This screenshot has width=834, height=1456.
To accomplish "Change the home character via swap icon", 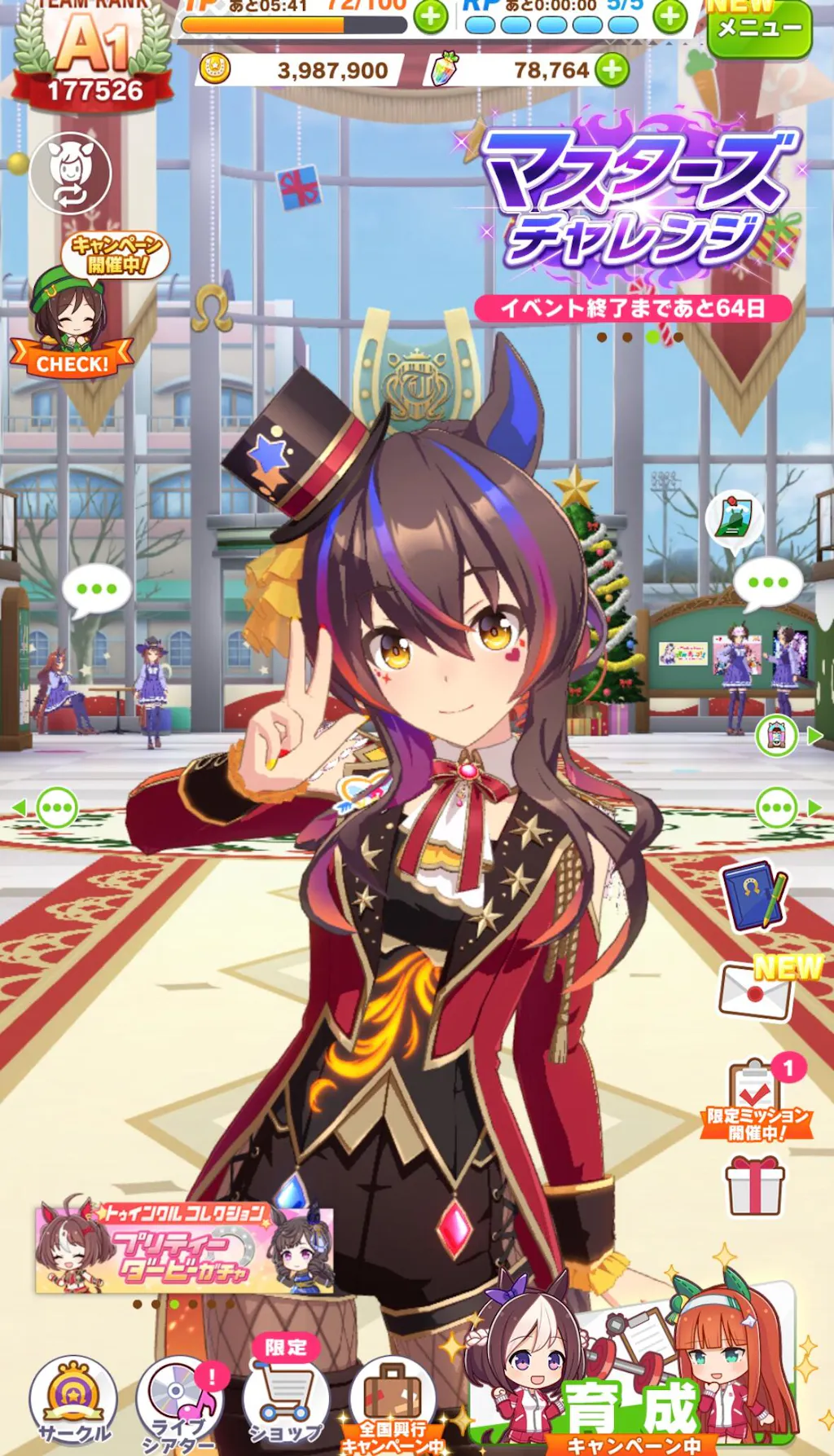I will coord(70,174).
